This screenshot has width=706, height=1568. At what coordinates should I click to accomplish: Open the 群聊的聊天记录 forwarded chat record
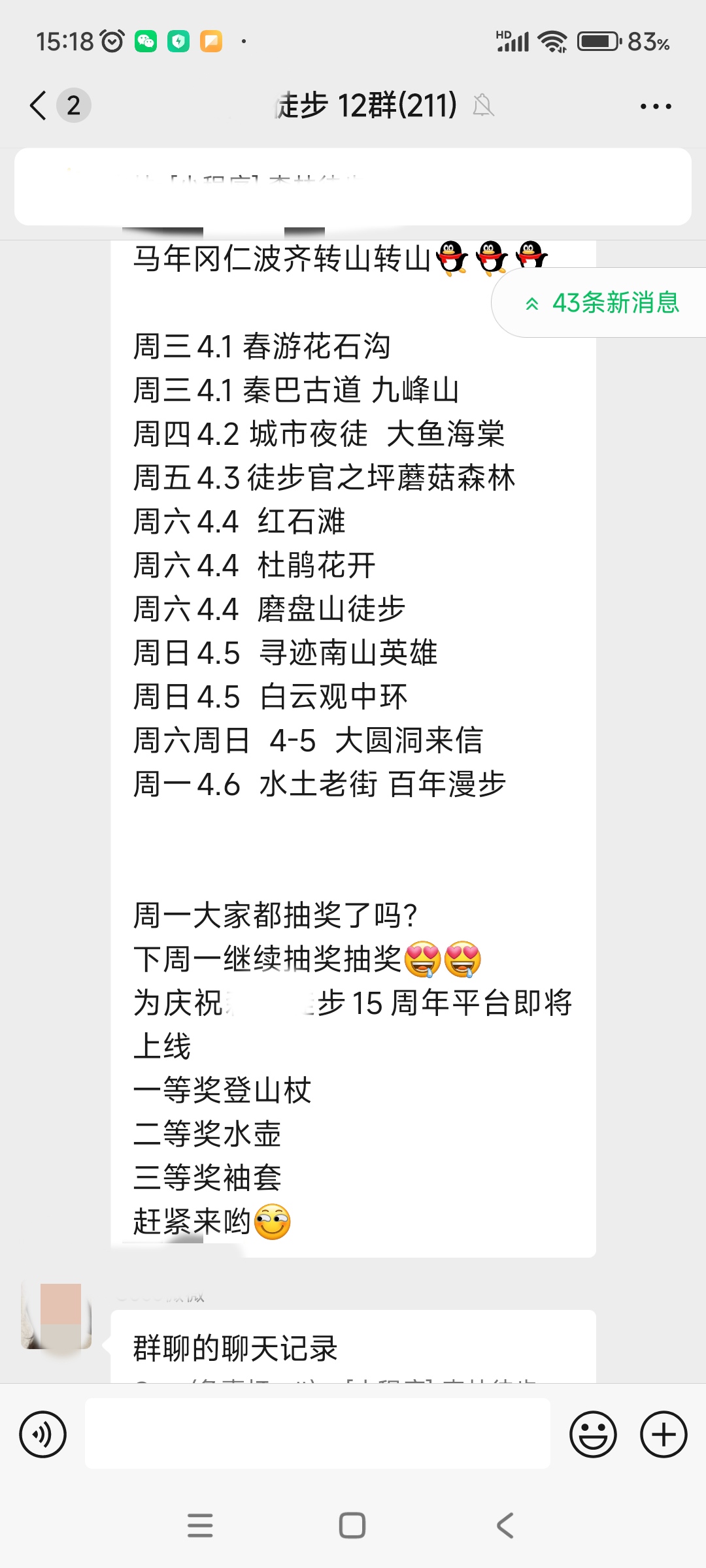353,1347
